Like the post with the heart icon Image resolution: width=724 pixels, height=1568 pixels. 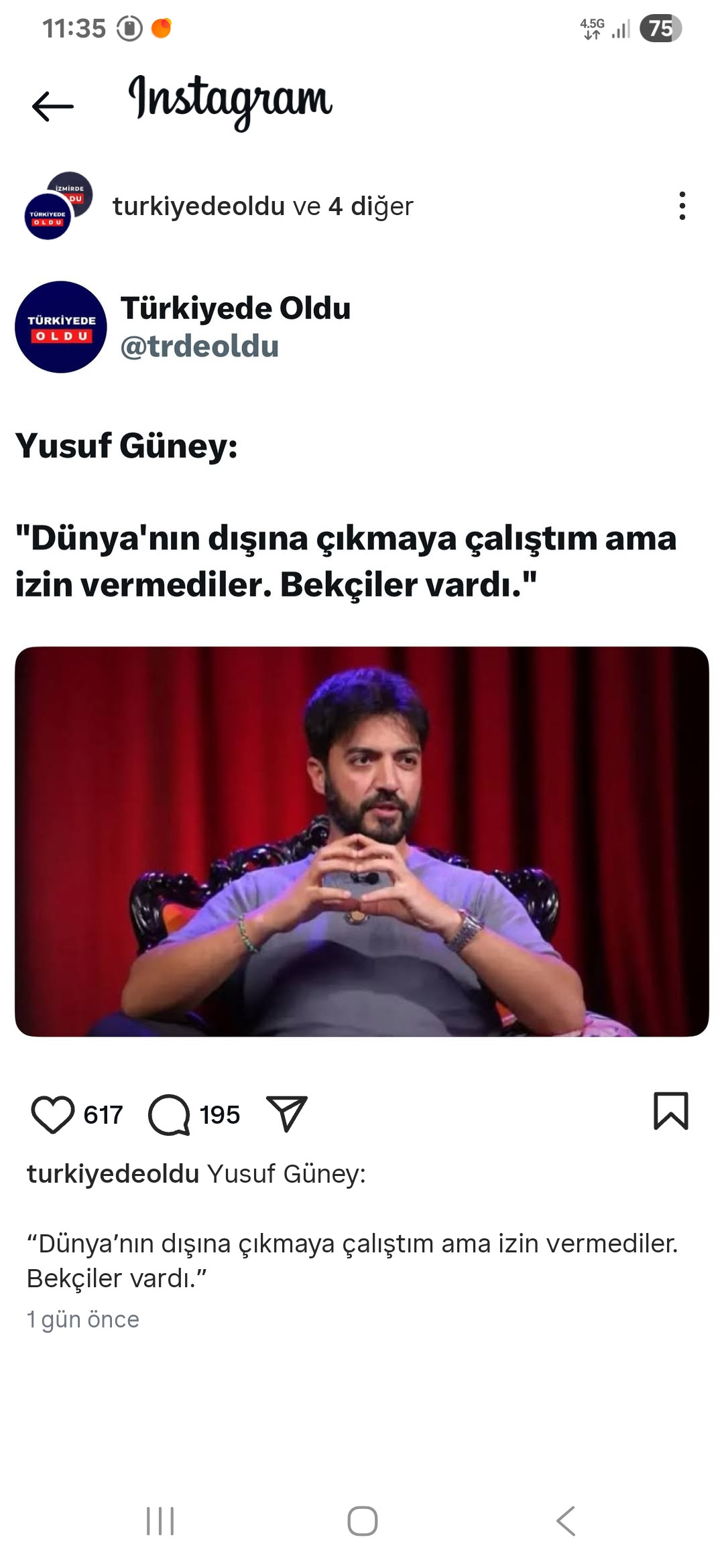click(x=52, y=1114)
